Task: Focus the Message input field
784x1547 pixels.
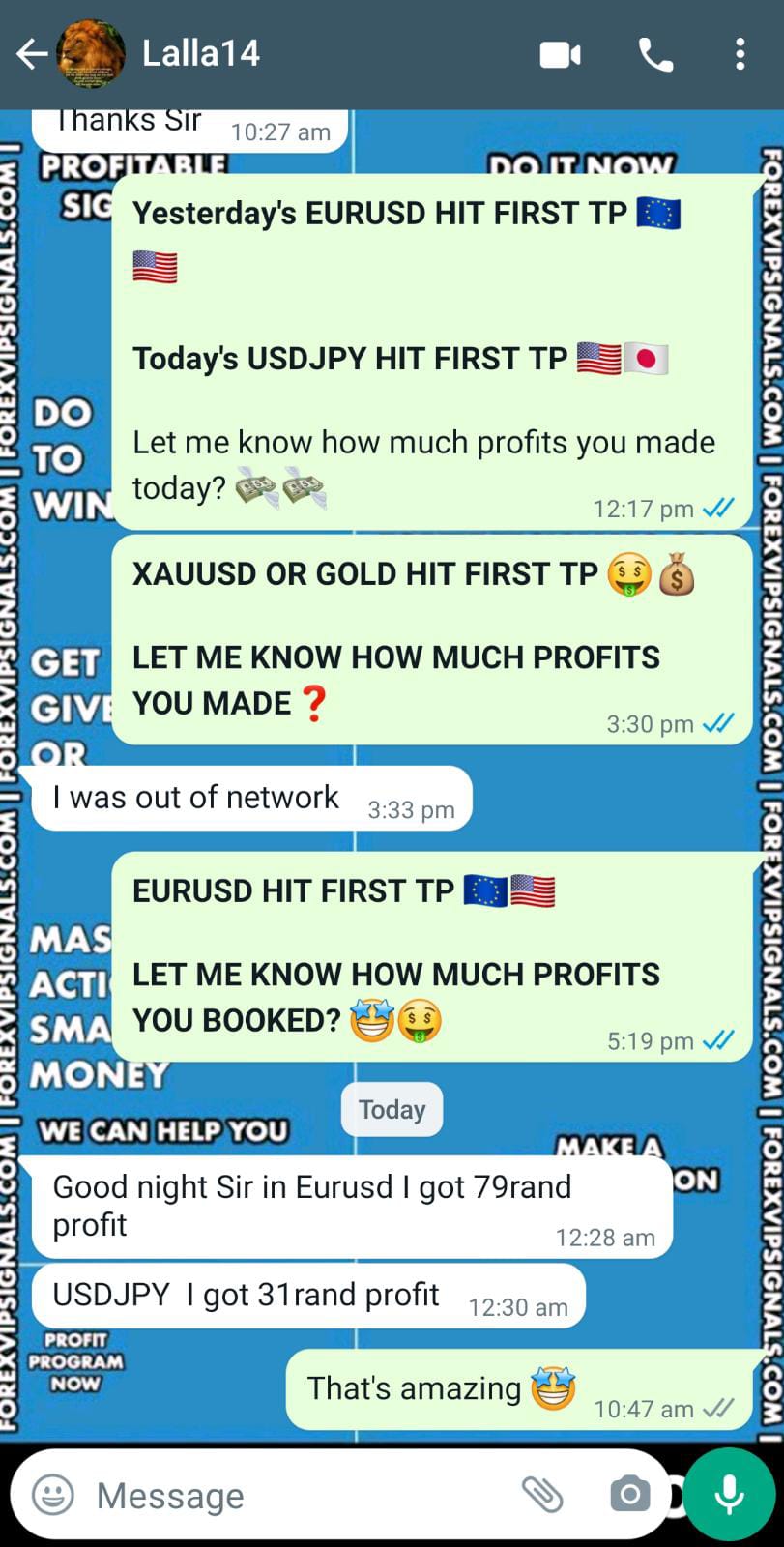Action: 290,1496
